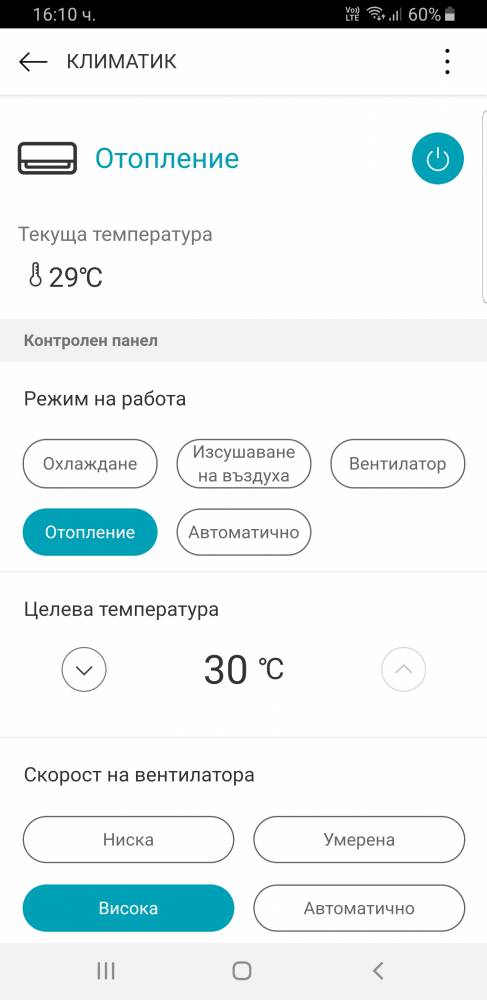Select the Охлаждане mode
Screen dimensions: 487x1000
90,464
